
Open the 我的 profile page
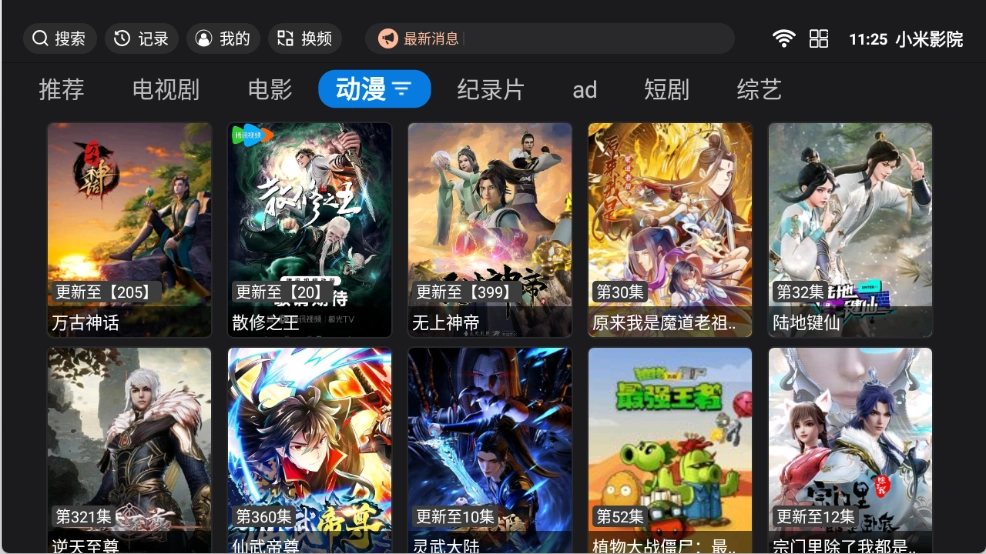point(223,39)
